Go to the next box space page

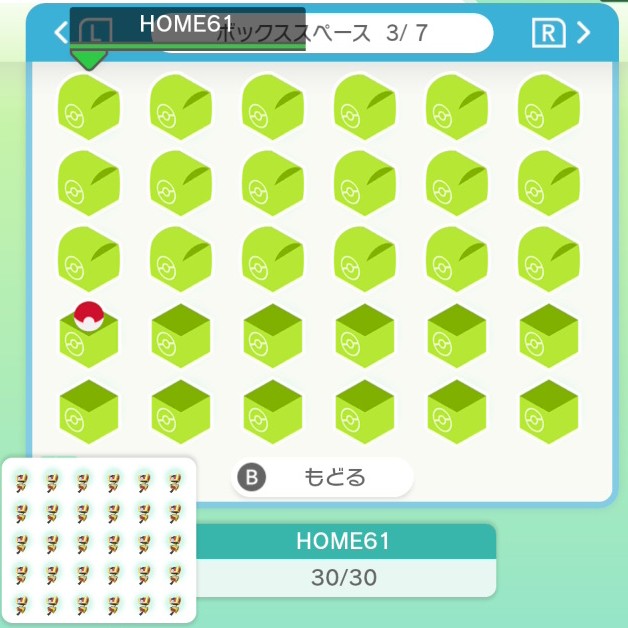584,32
